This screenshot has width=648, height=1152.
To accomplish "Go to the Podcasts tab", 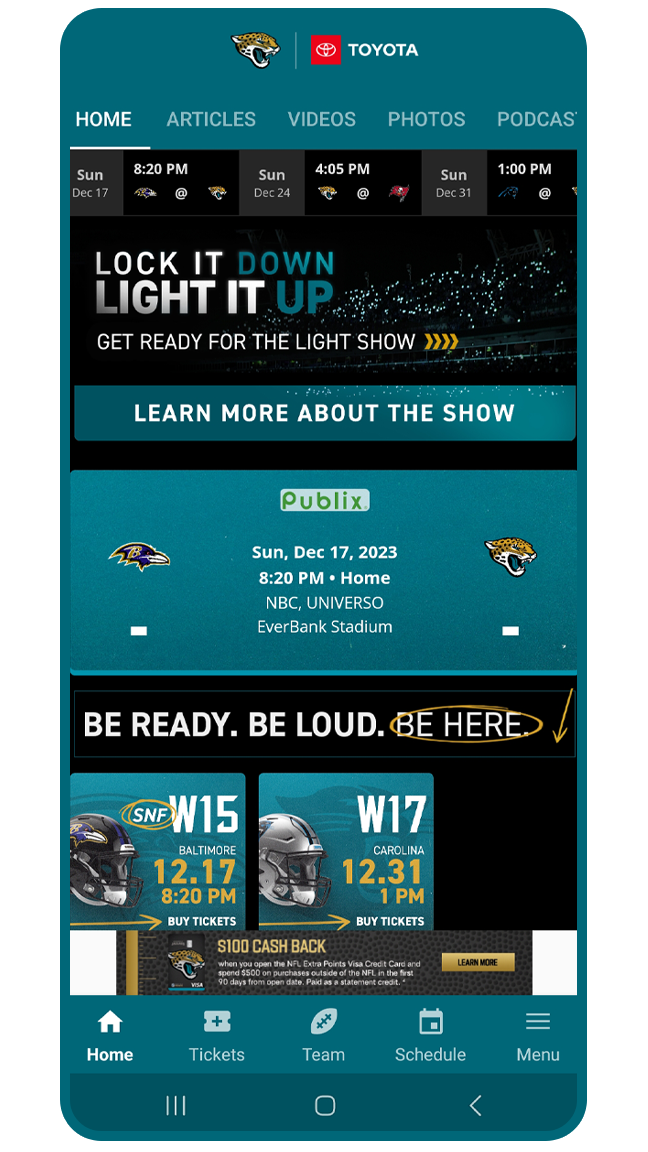I will (x=536, y=119).
